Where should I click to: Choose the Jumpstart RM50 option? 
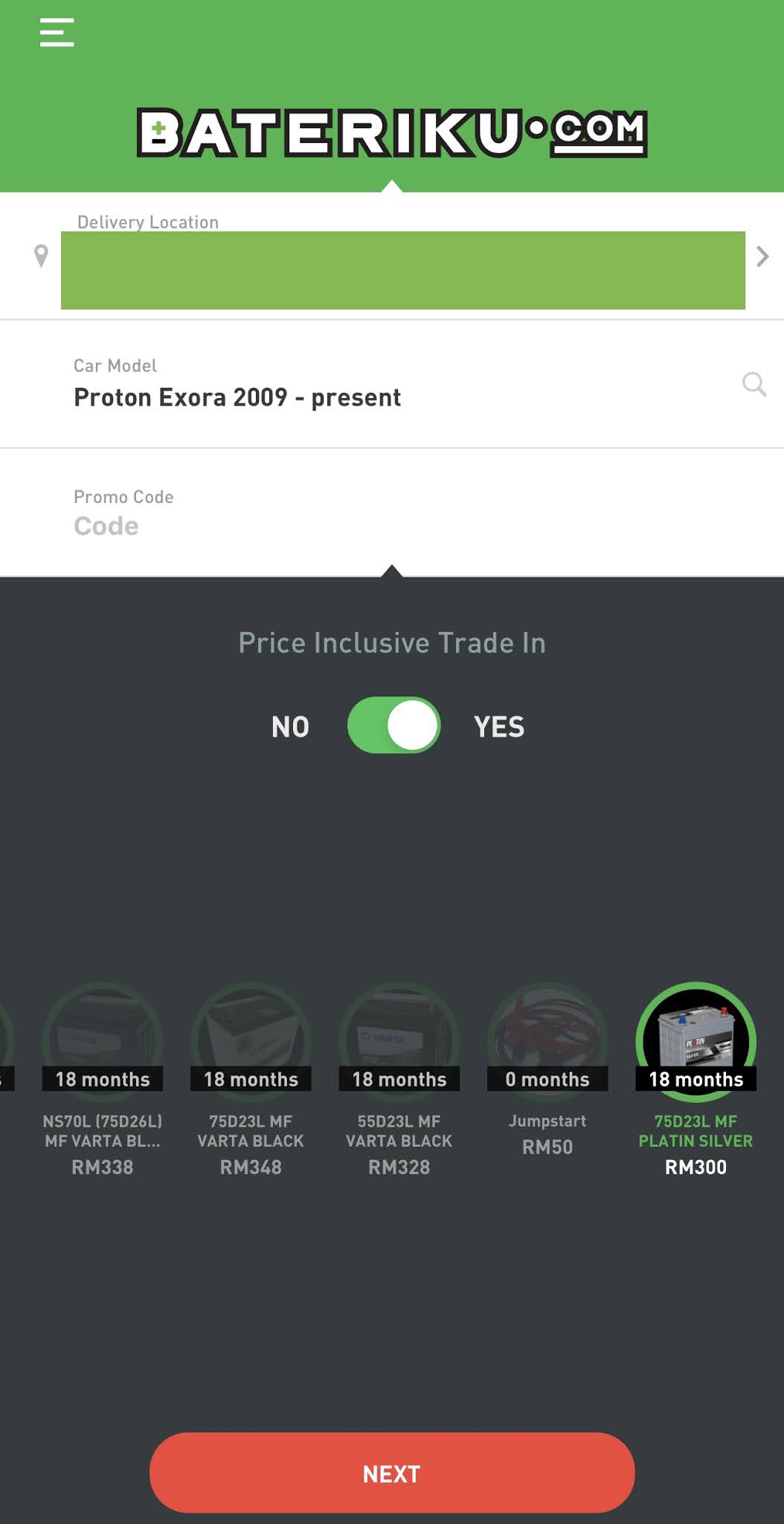547,1042
